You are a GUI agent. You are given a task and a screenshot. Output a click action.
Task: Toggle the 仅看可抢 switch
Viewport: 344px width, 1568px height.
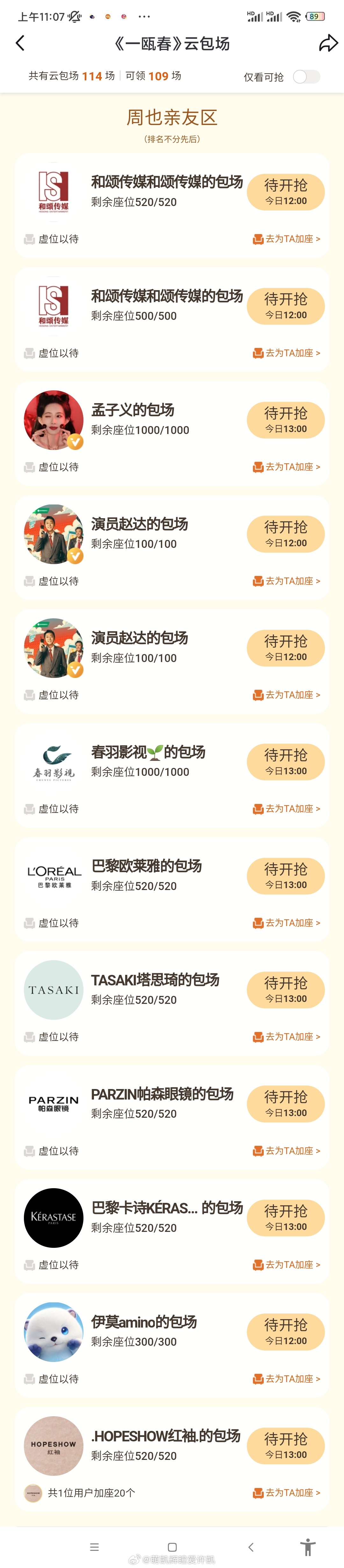[x=306, y=77]
